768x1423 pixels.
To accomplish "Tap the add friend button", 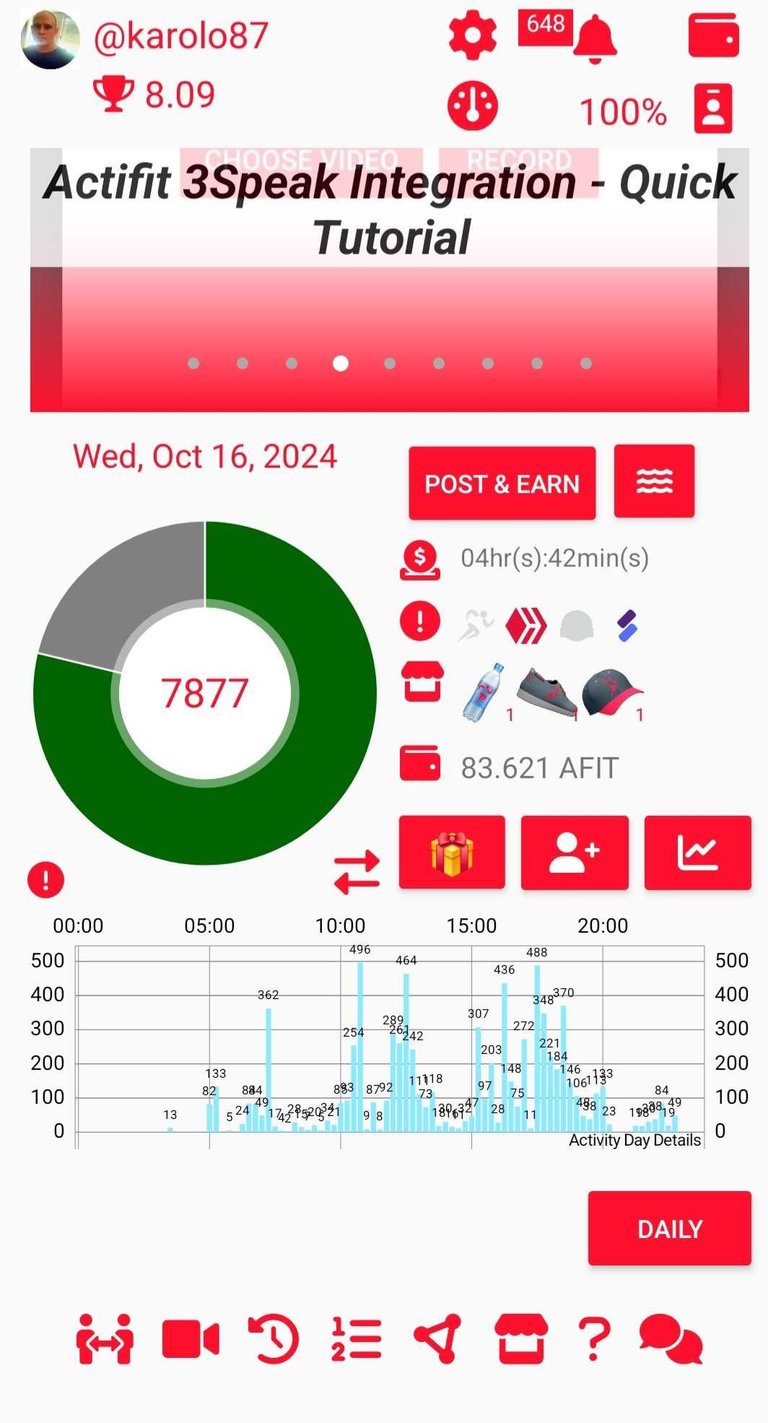I will 575,853.
